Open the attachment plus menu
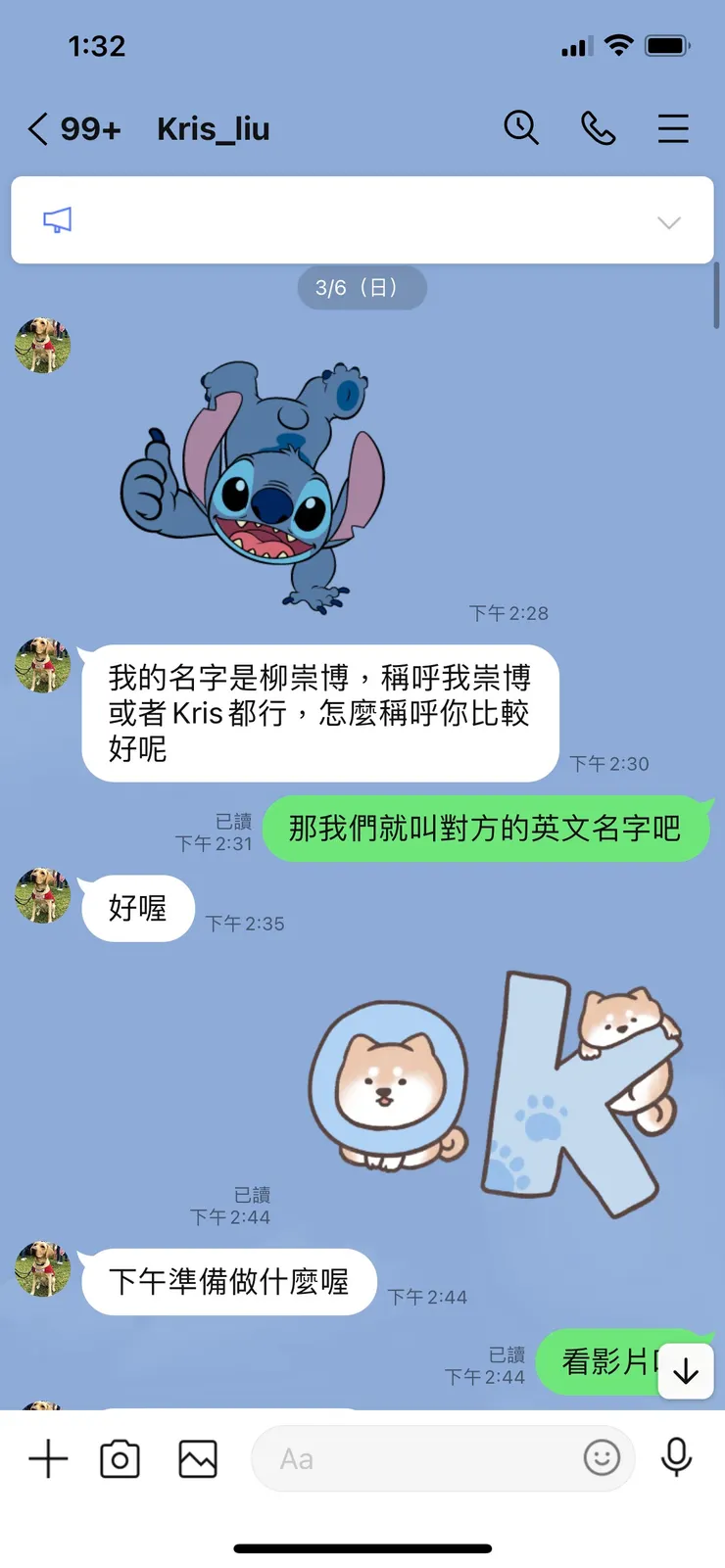 47,1458
